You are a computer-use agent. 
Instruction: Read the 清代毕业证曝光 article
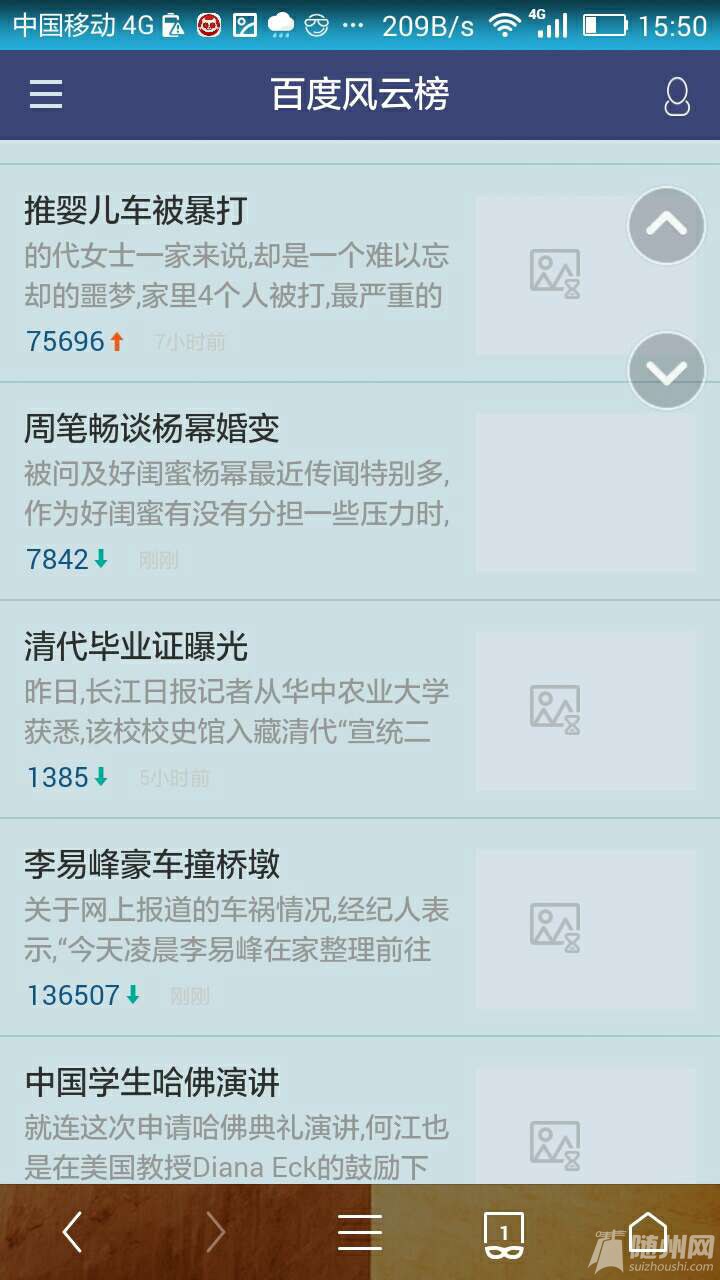pyautogui.click(x=136, y=647)
